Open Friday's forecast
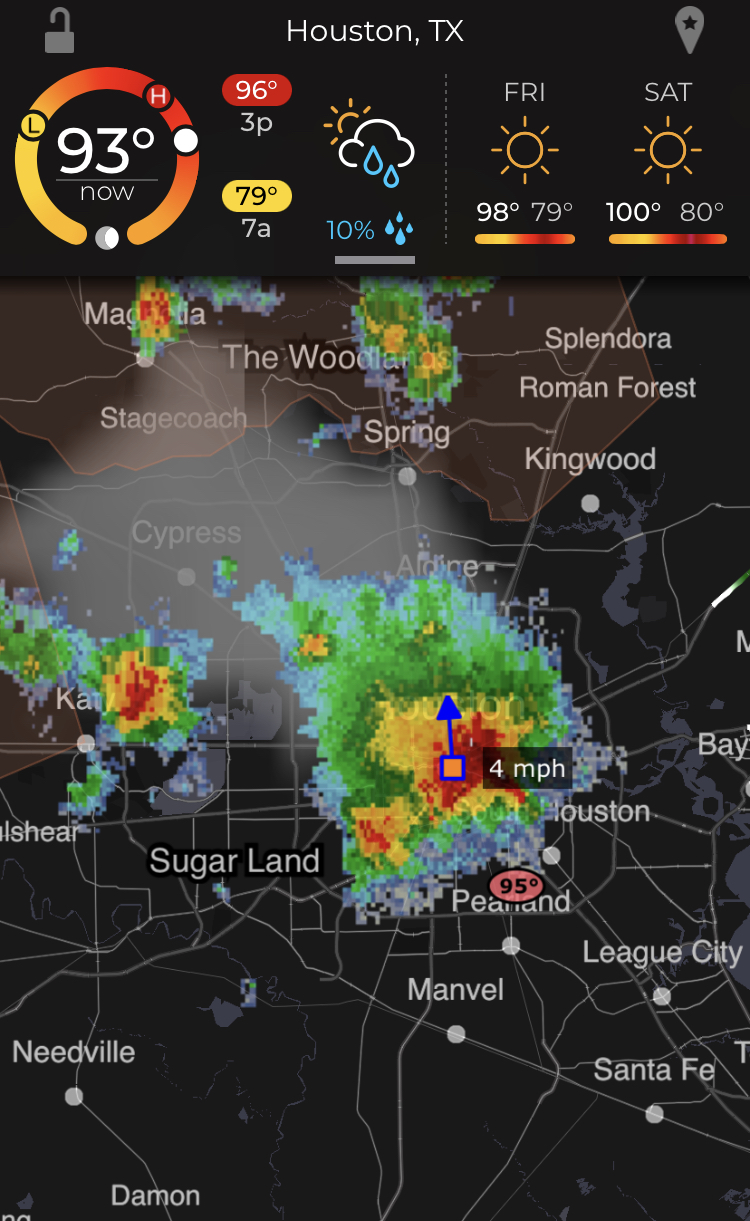The image size is (750, 1221). [x=524, y=165]
